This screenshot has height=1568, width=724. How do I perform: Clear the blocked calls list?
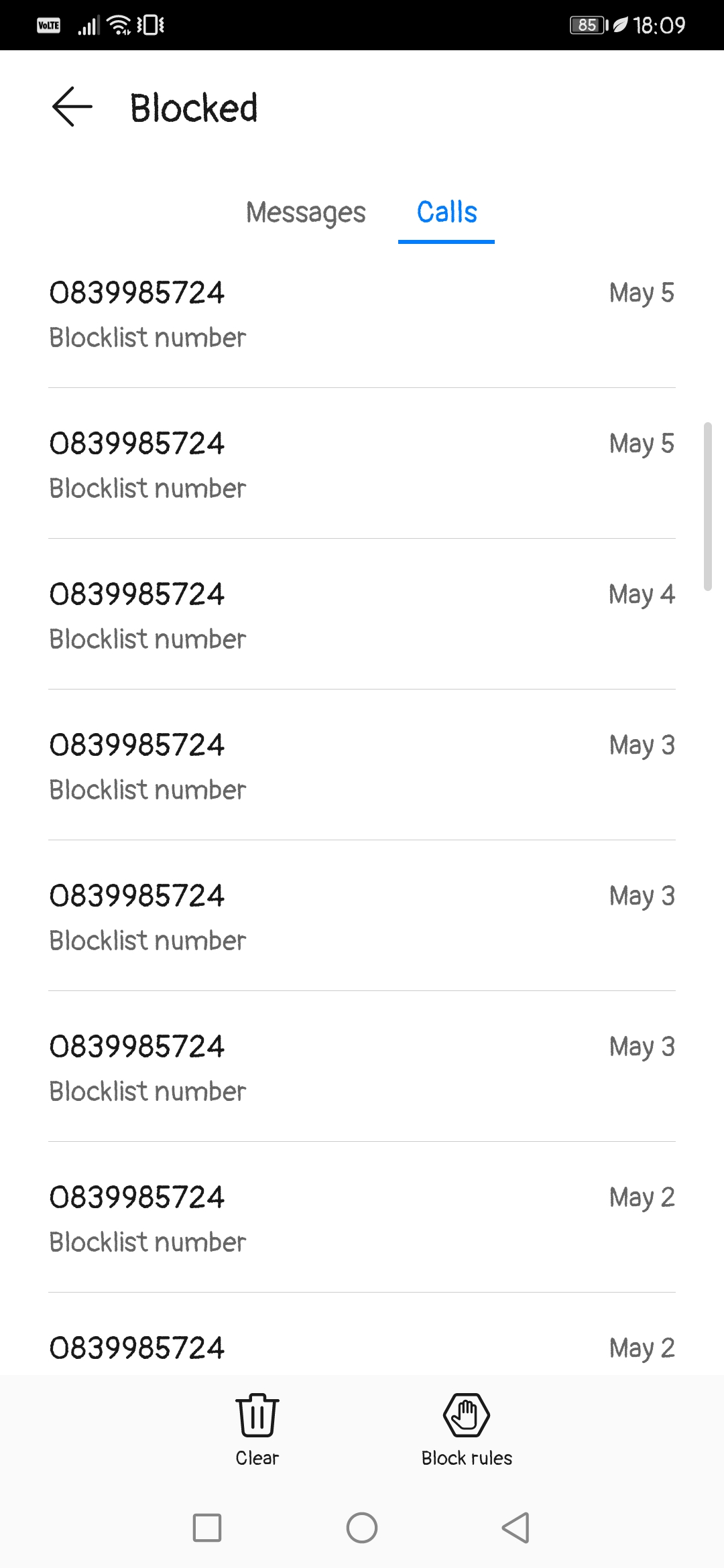257,1429
